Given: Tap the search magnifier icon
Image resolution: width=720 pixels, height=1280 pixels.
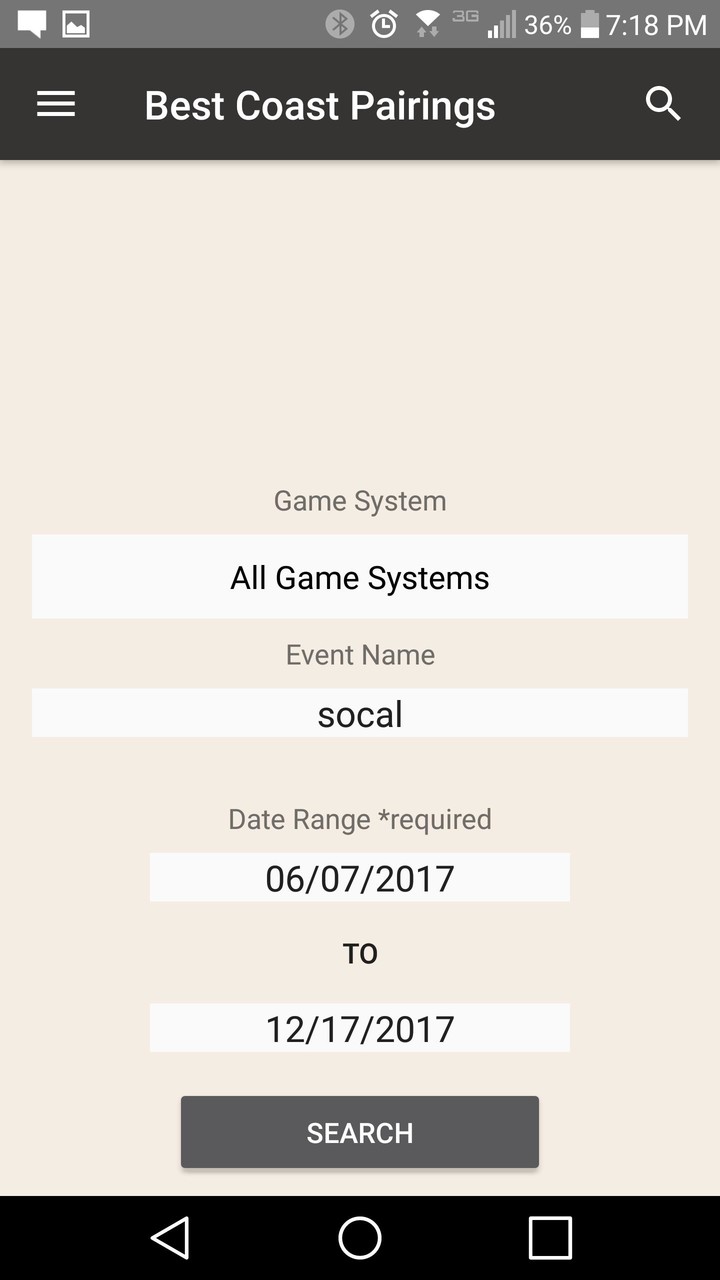Looking at the screenshot, I should click(x=663, y=104).
